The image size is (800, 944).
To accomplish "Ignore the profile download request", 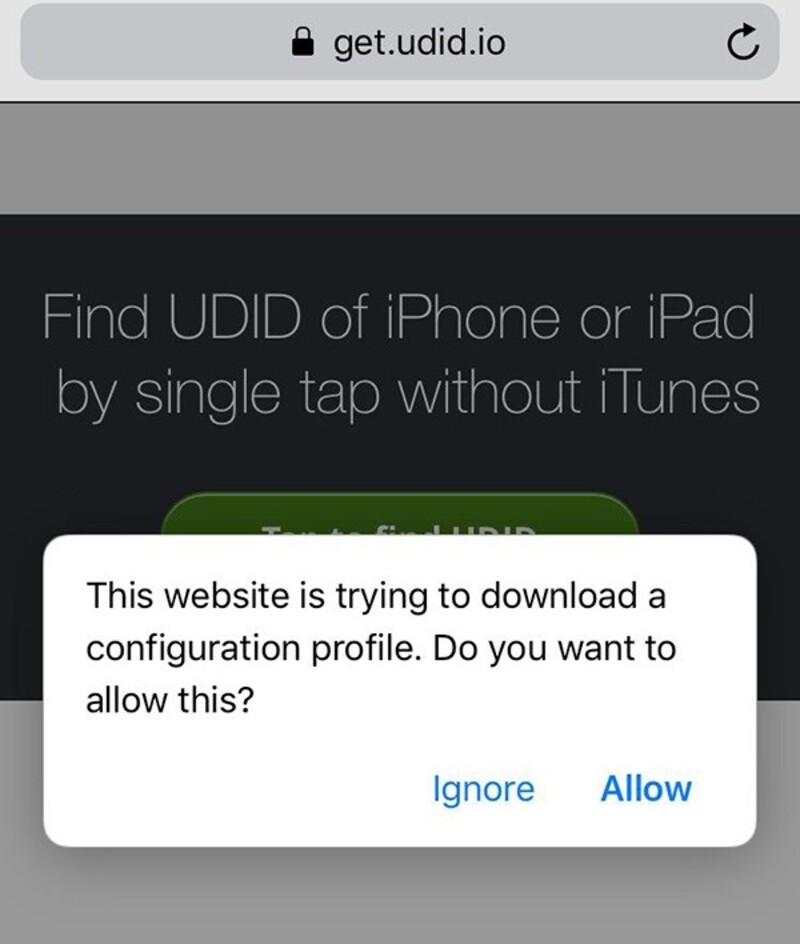I will [x=483, y=789].
